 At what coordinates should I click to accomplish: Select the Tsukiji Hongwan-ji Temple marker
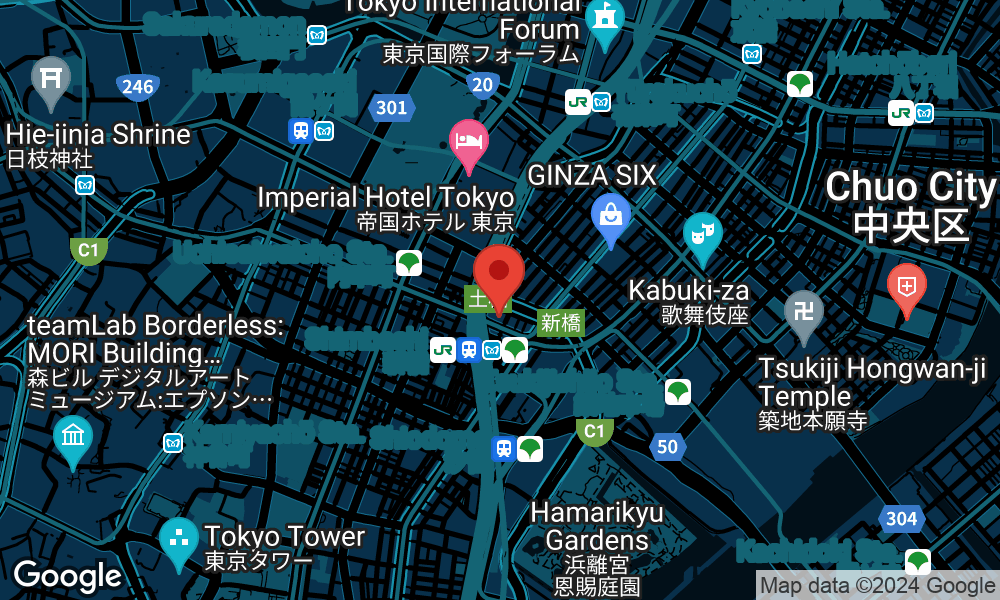pos(803,312)
